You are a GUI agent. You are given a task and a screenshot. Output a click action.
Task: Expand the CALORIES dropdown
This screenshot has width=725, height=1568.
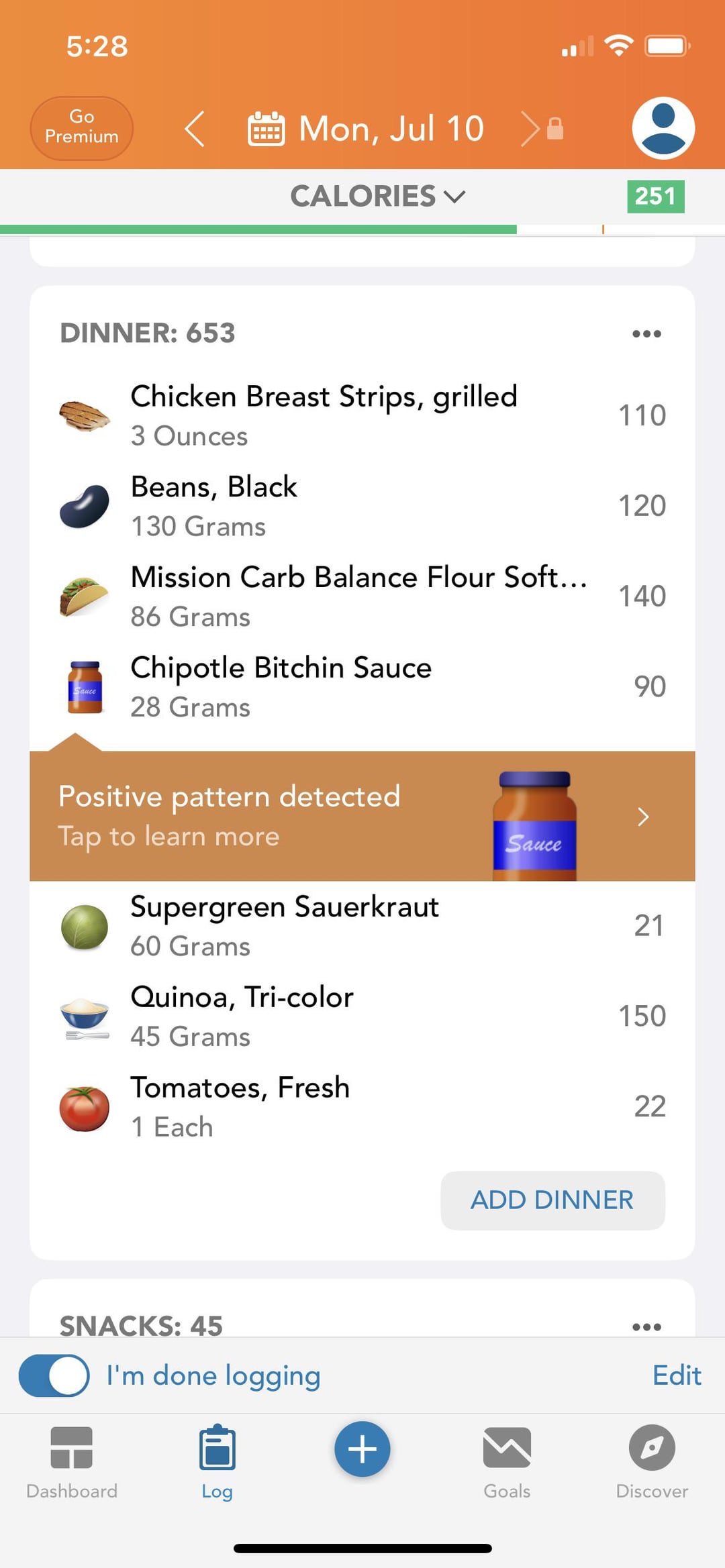pos(377,196)
